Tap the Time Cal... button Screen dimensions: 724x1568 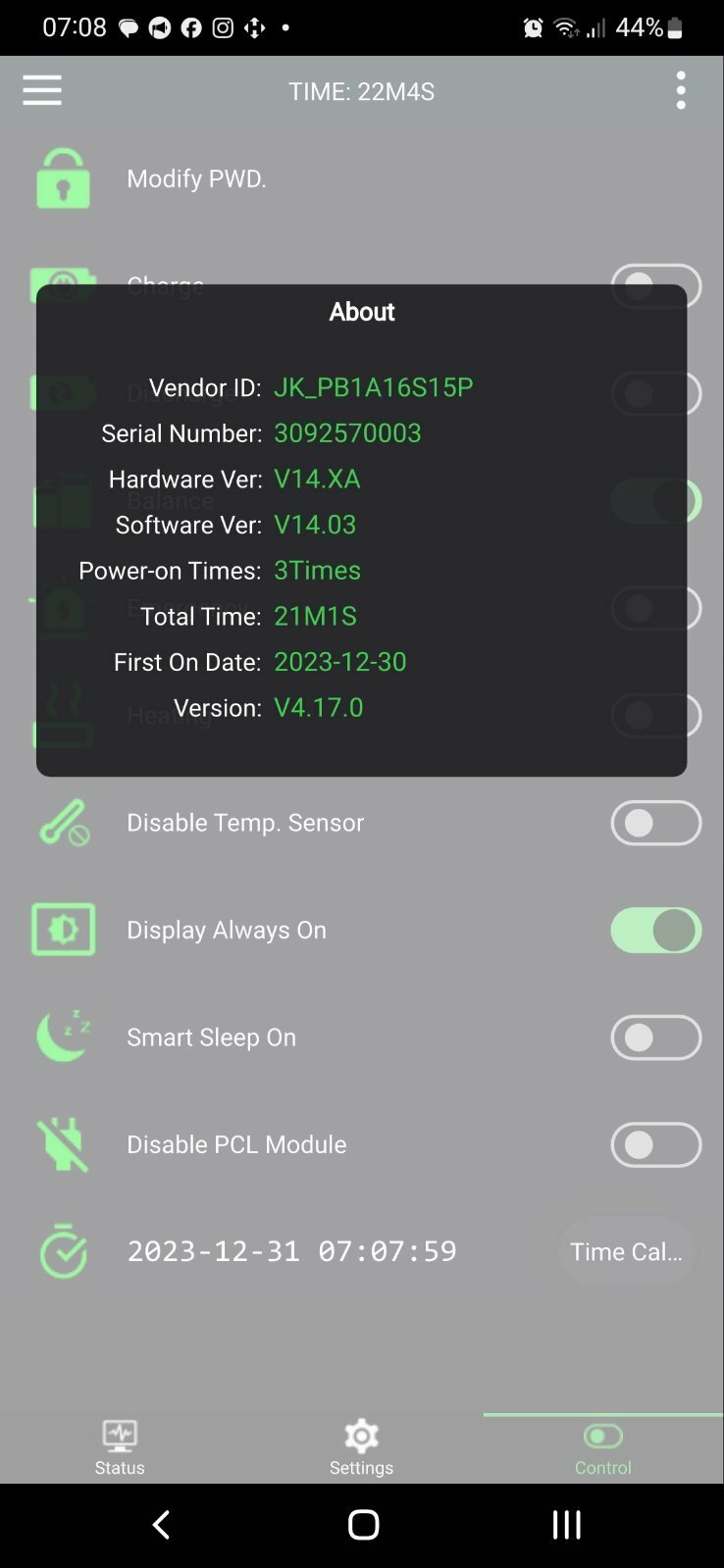[626, 1251]
